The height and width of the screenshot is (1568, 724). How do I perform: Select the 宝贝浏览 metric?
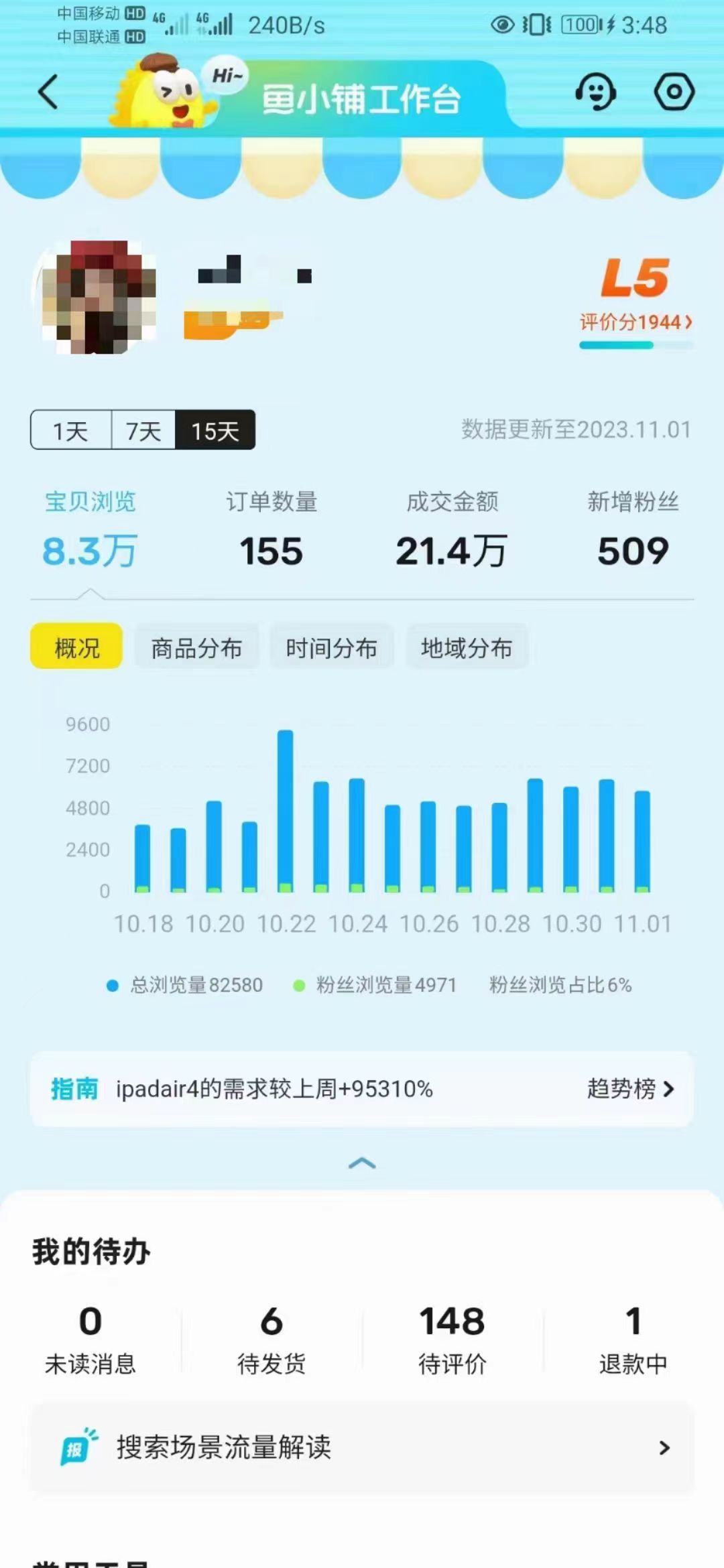point(90,531)
